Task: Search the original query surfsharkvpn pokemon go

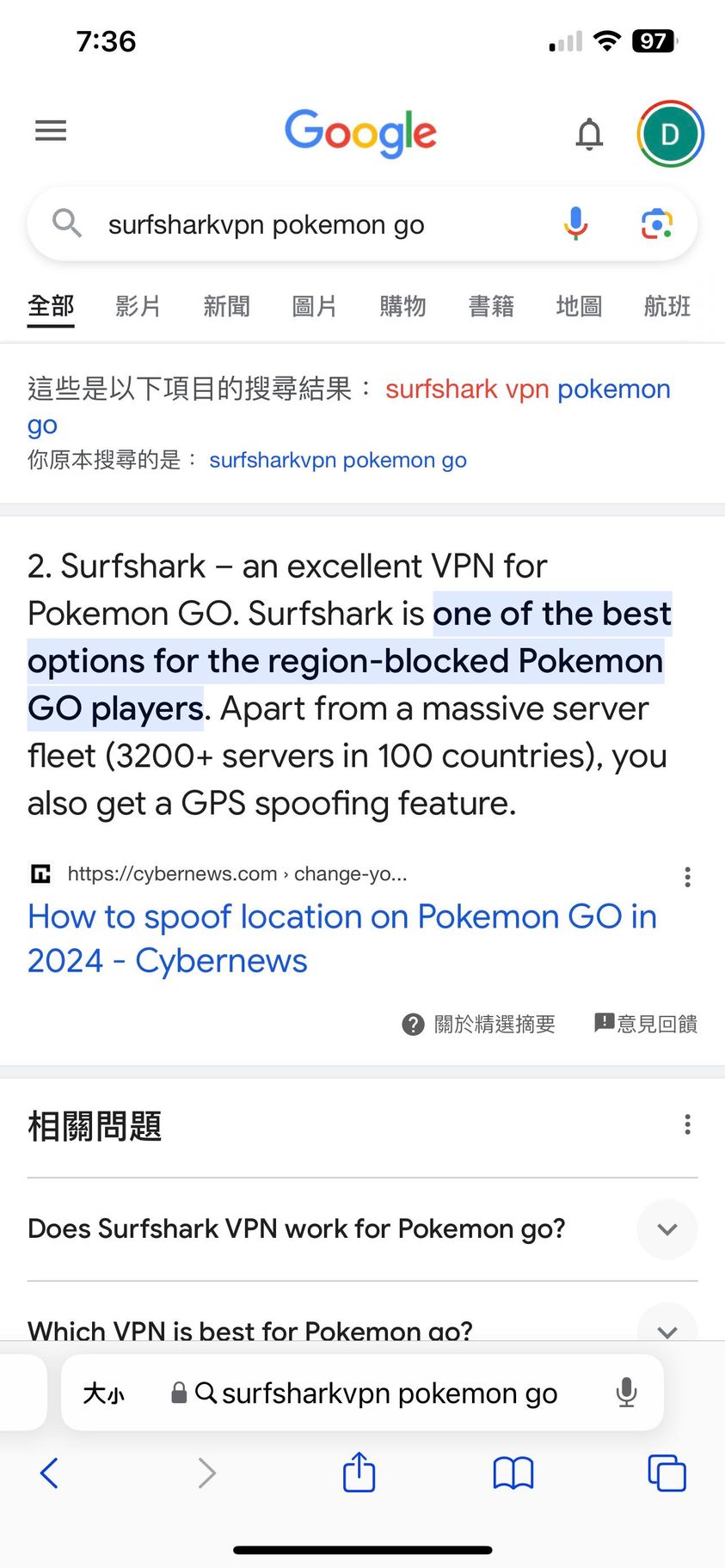Action: coord(338,460)
